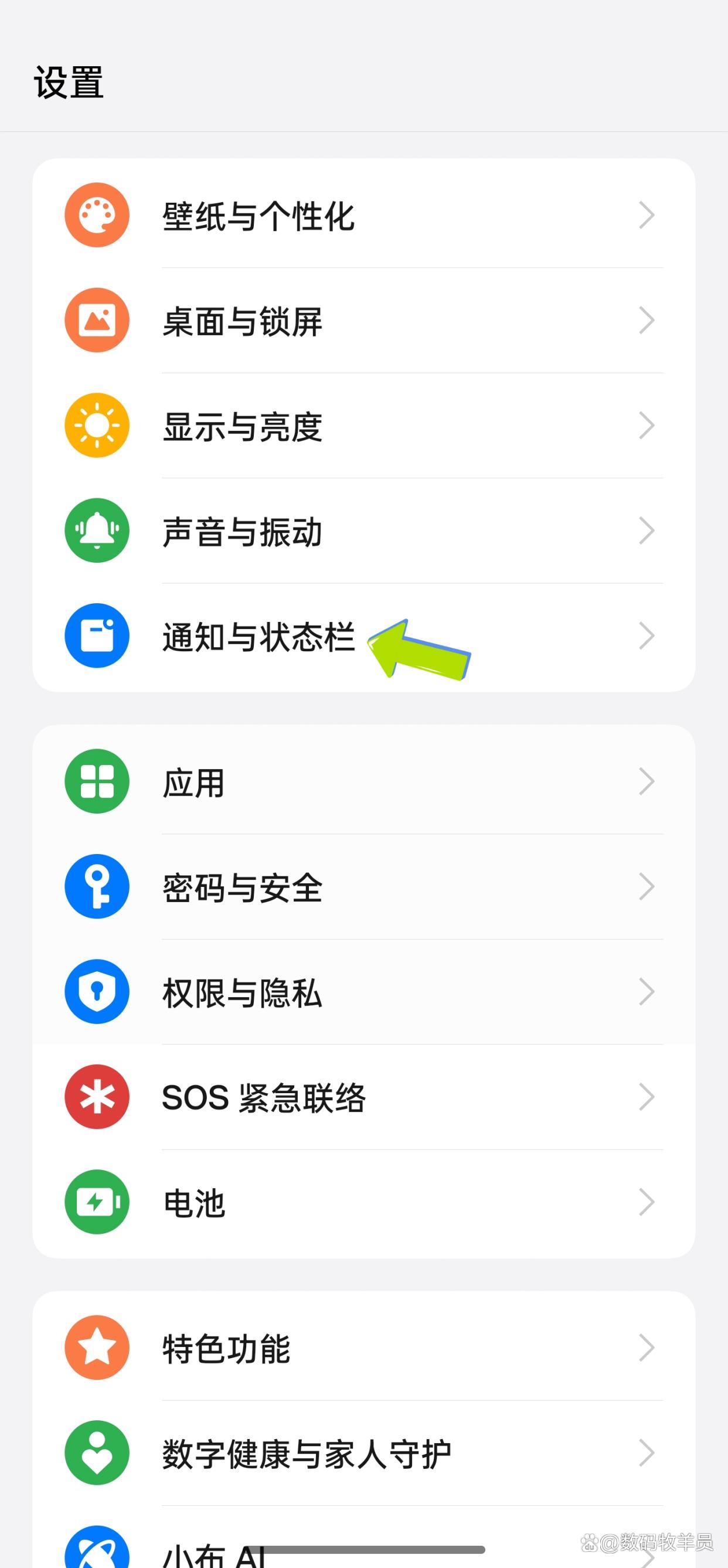Image resolution: width=728 pixels, height=1568 pixels.
Task: Click the picture icon next to 桌面与锁屏
Action: [96, 321]
